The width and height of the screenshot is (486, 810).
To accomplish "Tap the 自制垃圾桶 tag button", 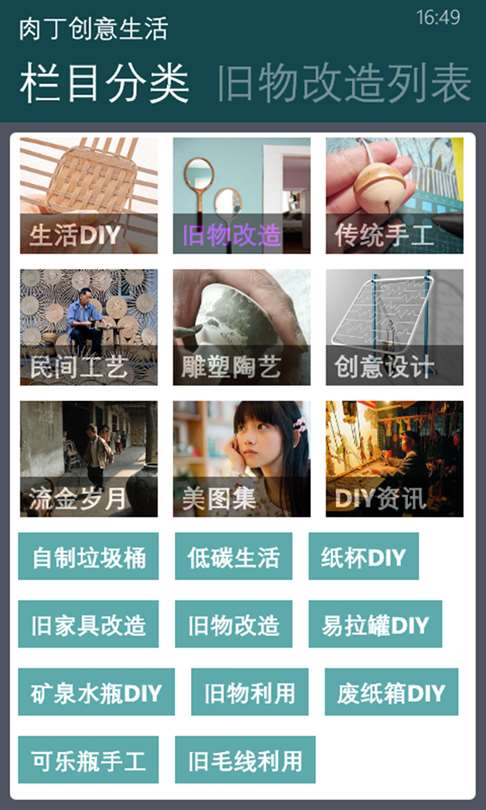I will [88, 556].
